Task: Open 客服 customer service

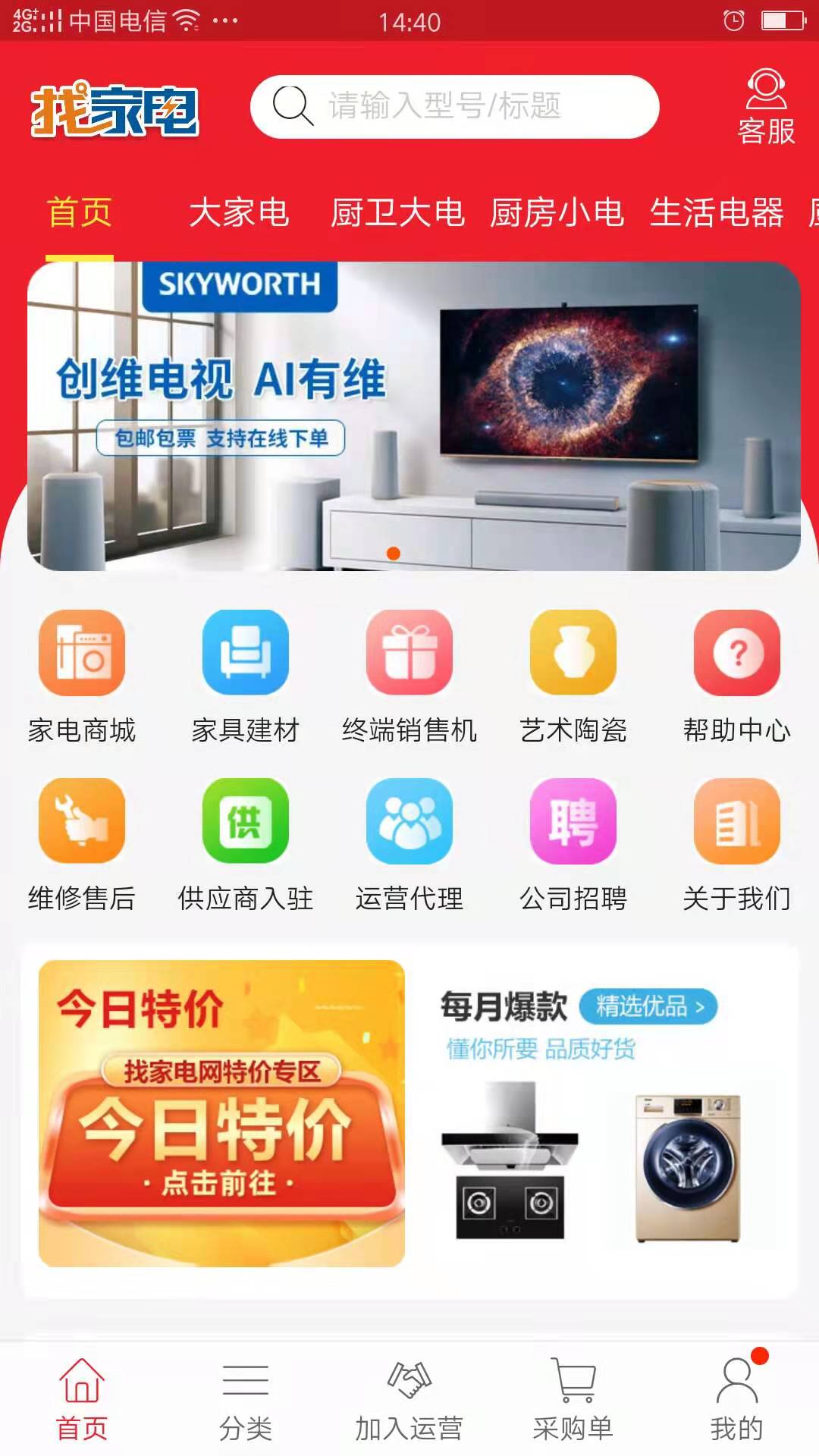Action: pos(766,108)
